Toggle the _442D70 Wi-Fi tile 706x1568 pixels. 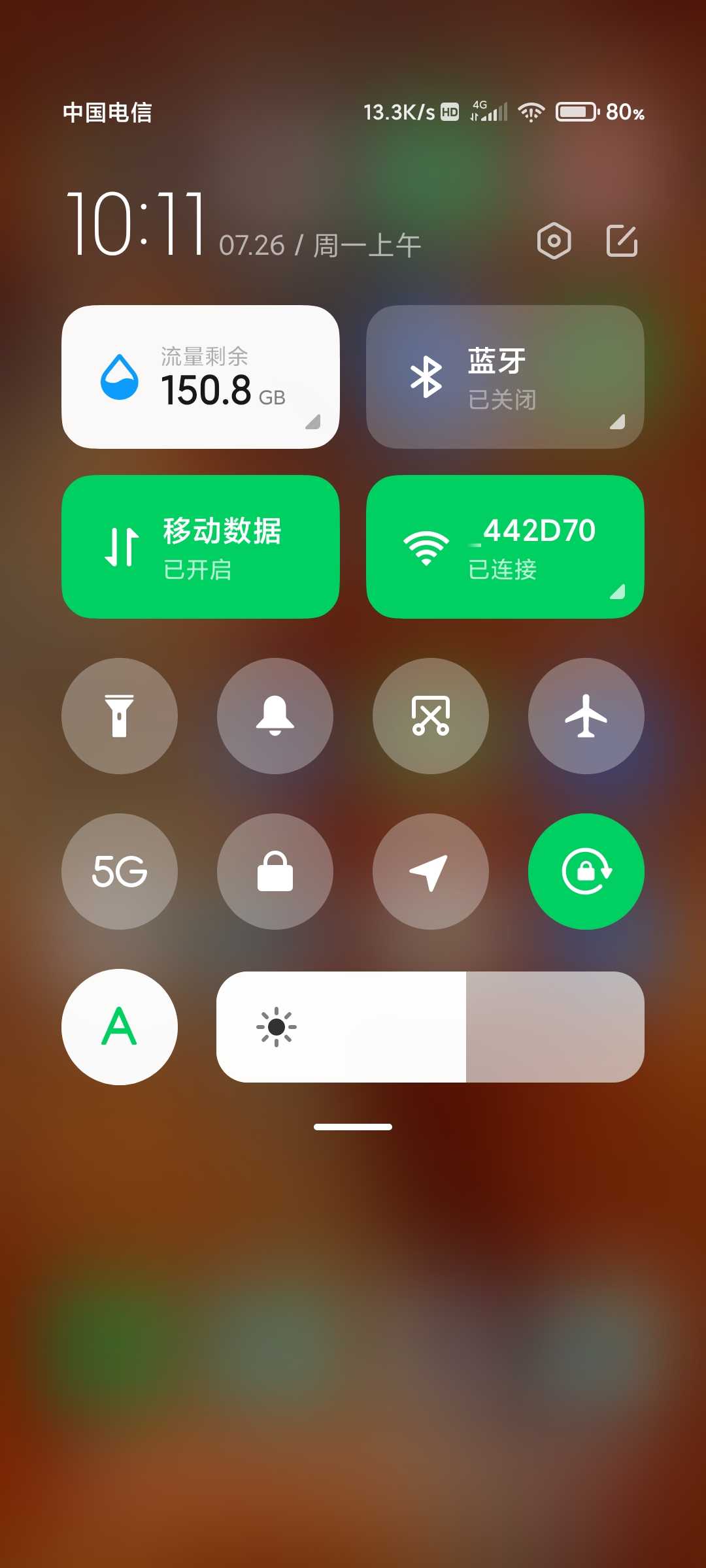[x=505, y=547]
